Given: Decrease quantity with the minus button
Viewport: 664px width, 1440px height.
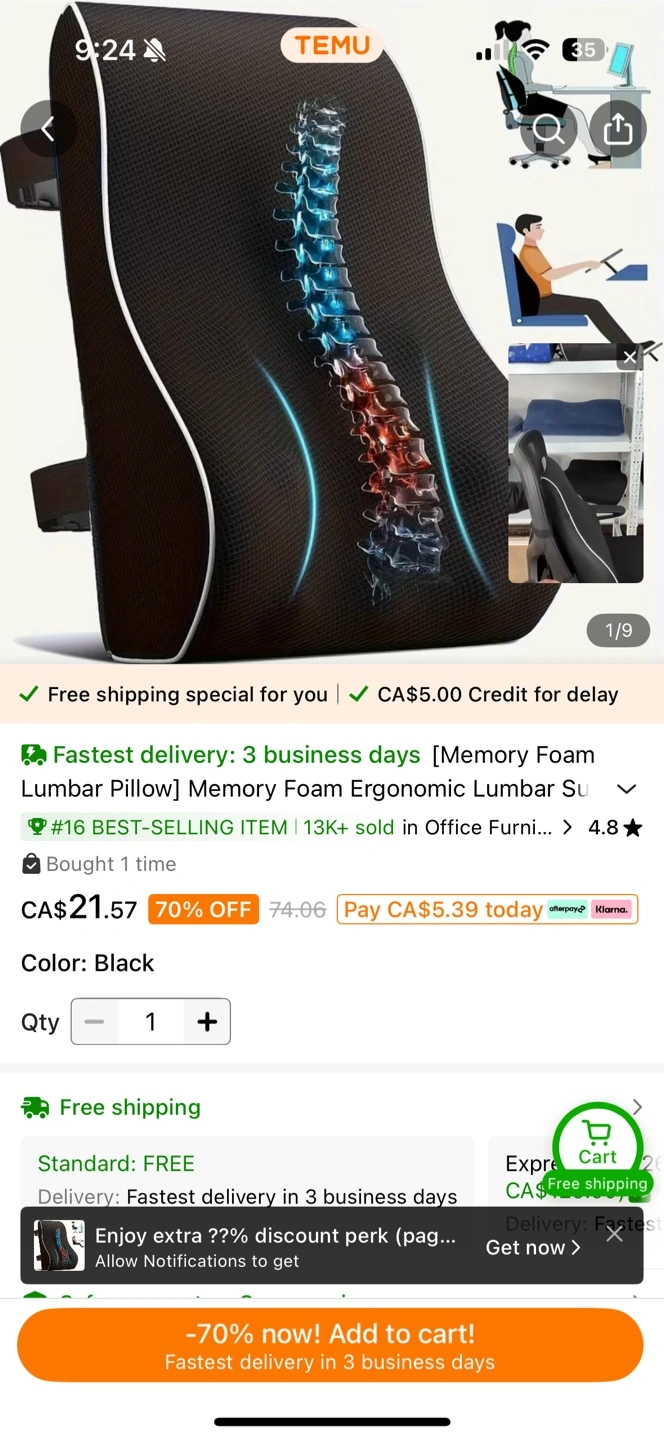Looking at the screenshot, I should pos(94,1021).
